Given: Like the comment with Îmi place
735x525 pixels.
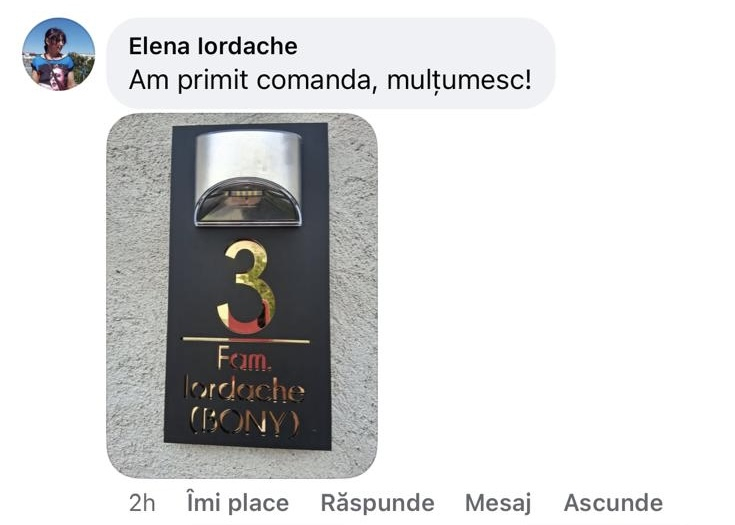Looking at the screenshot, I should (x=237, y=502).
